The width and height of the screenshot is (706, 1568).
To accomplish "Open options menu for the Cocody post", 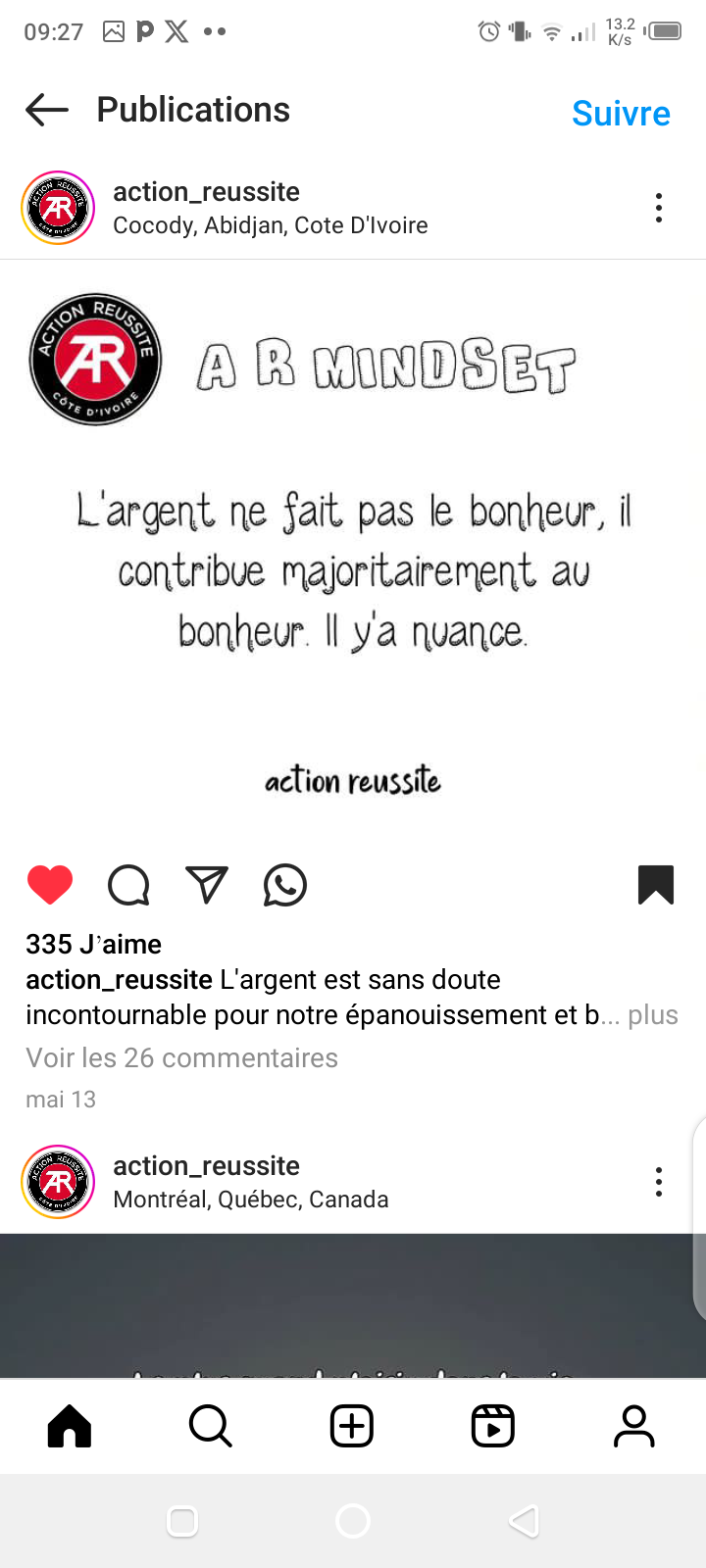I will point(659,208).
